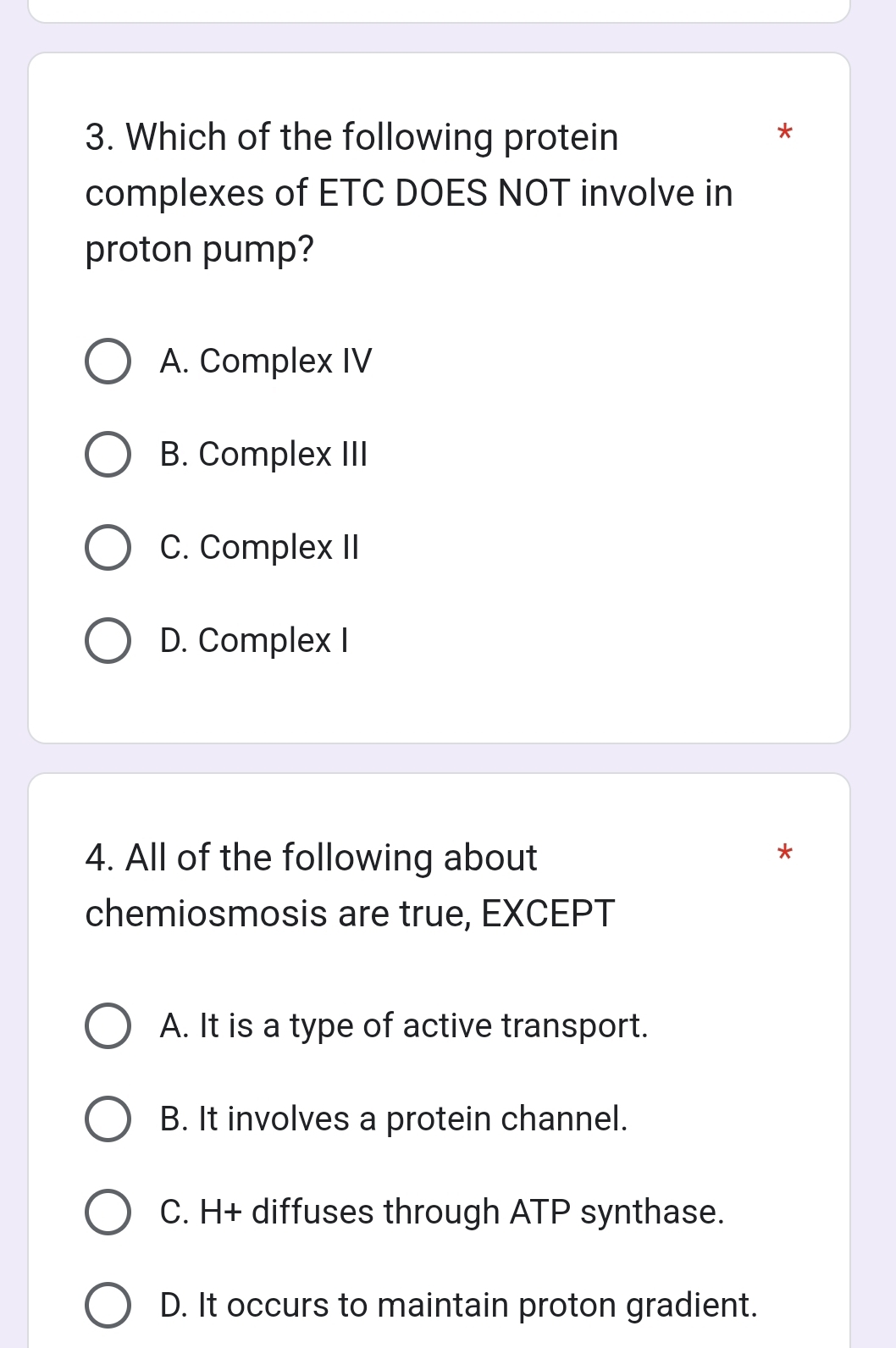This screenshot has width=896, height=1348.
Task: Select answer D. Complex I for question 3
Action: tap(108, 641)
